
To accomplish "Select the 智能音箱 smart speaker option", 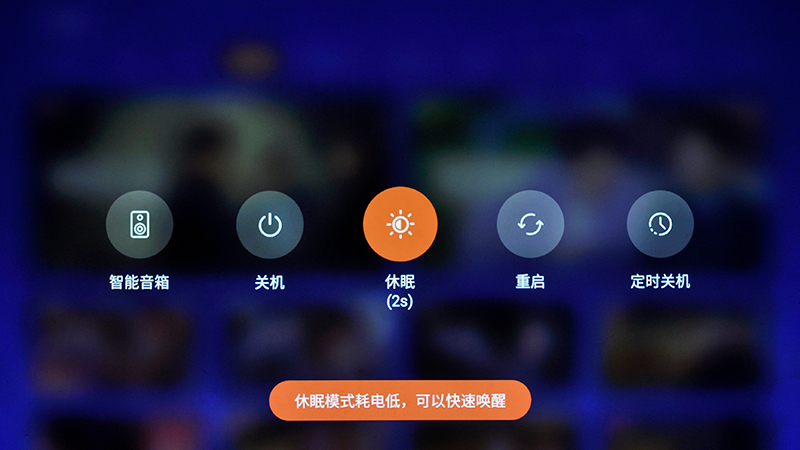I will (139, 224).
